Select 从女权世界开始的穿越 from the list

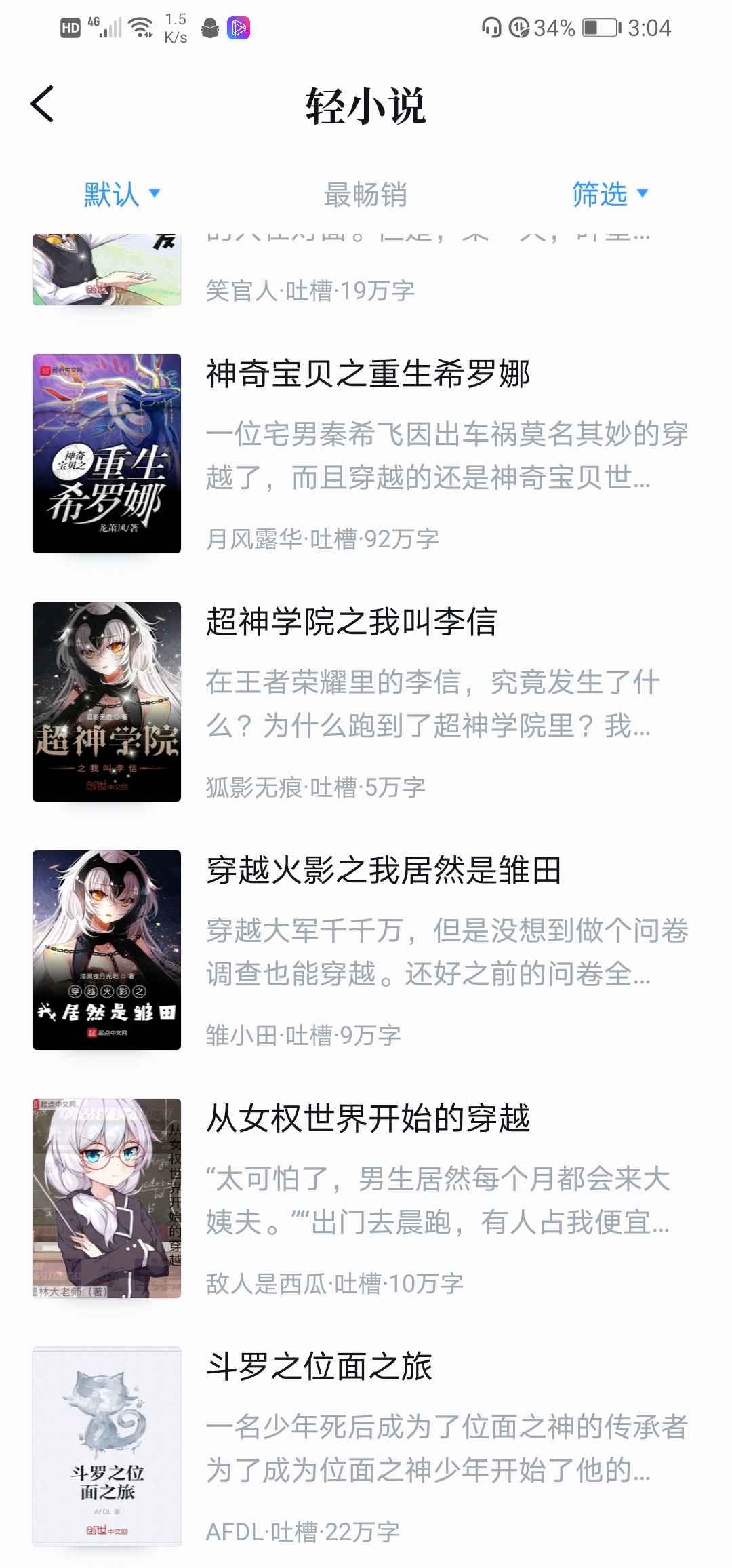368,1119
